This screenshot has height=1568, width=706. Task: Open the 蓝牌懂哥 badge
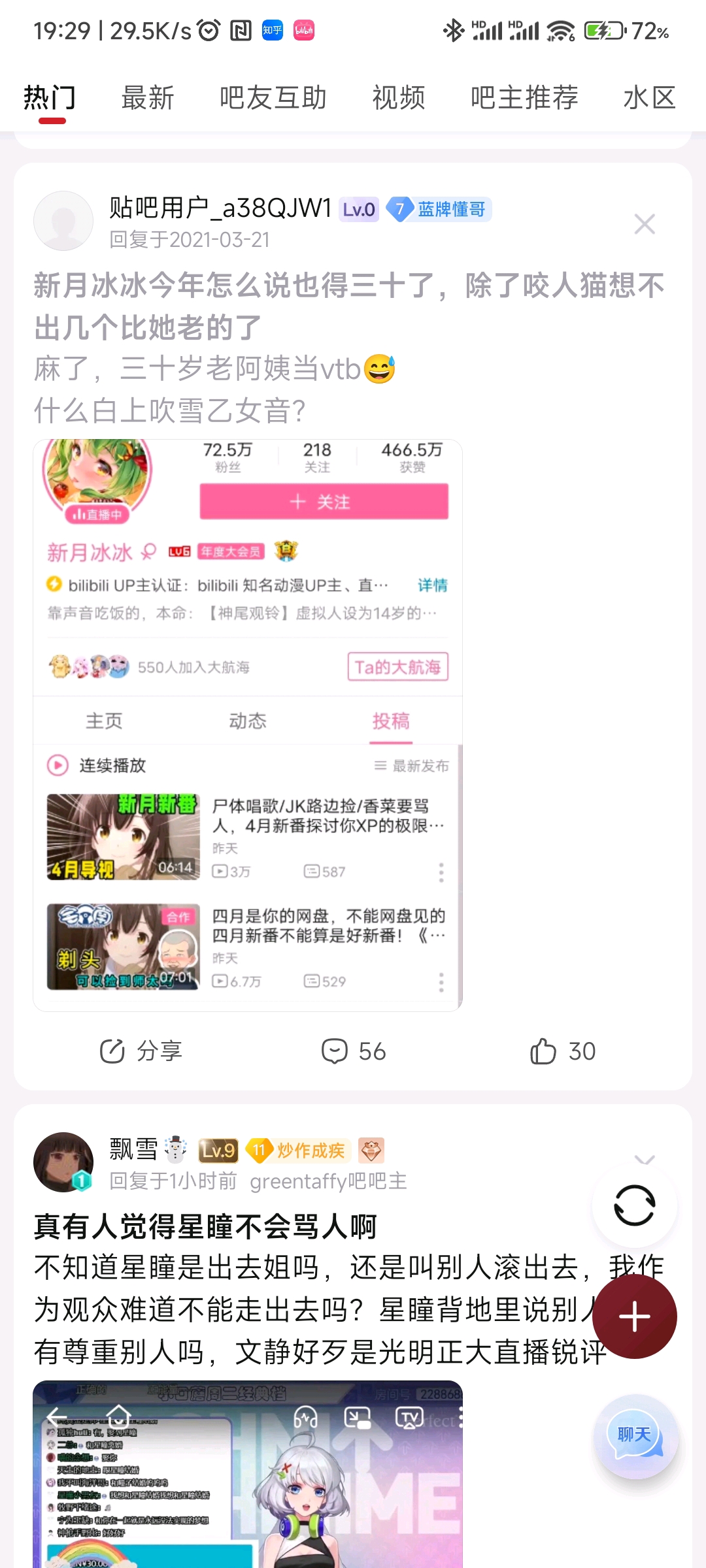click(x=439, y=209)
